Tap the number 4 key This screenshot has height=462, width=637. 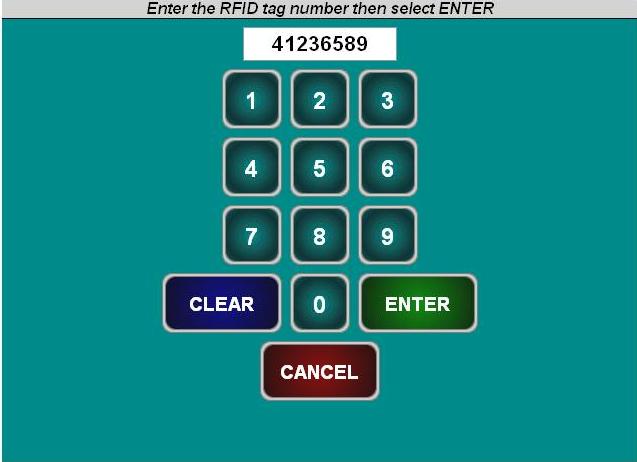(251, 168)
